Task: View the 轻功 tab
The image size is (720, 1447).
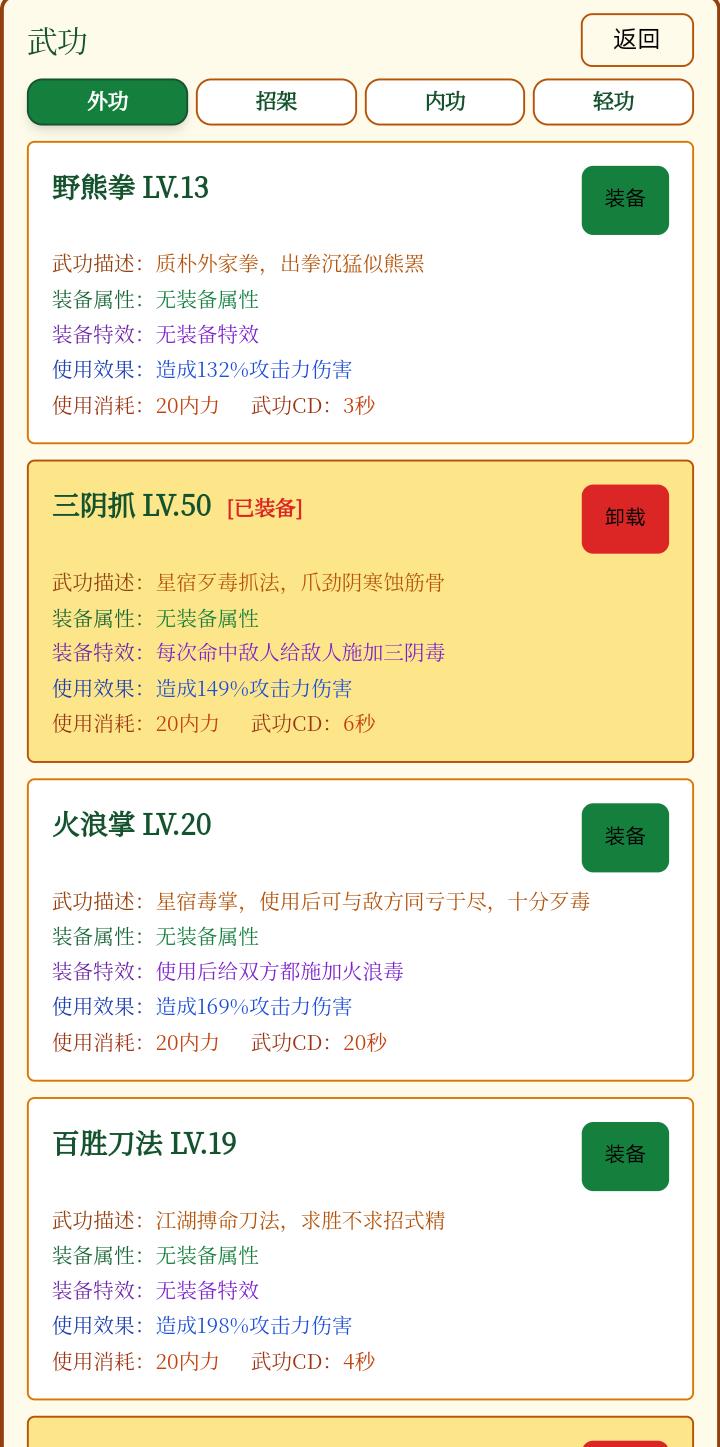Action: click(x=613, y=102)
